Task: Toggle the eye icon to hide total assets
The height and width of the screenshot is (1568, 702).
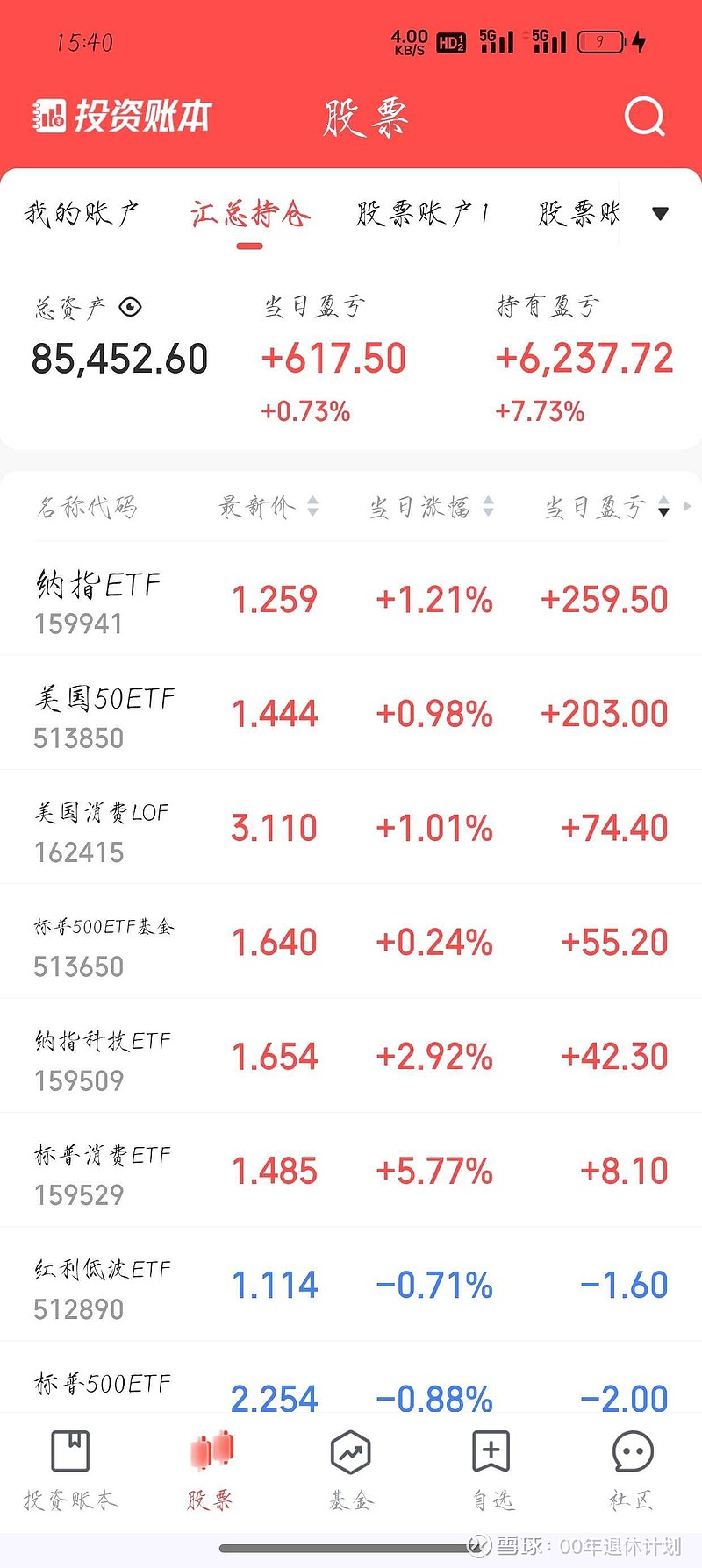Action: [130, 306]
